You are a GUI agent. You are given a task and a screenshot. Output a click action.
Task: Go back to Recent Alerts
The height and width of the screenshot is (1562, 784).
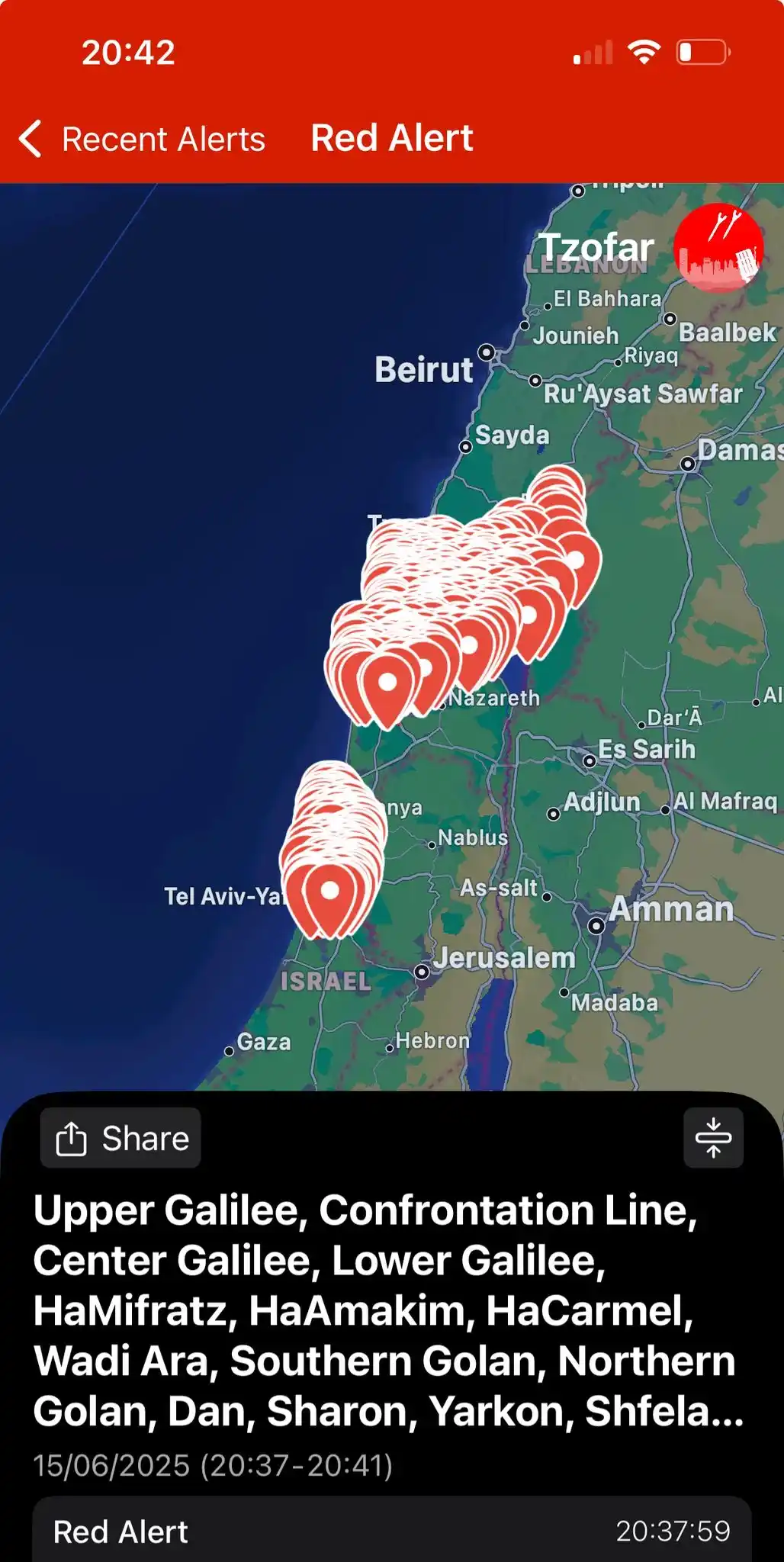[x=143, y=140]
